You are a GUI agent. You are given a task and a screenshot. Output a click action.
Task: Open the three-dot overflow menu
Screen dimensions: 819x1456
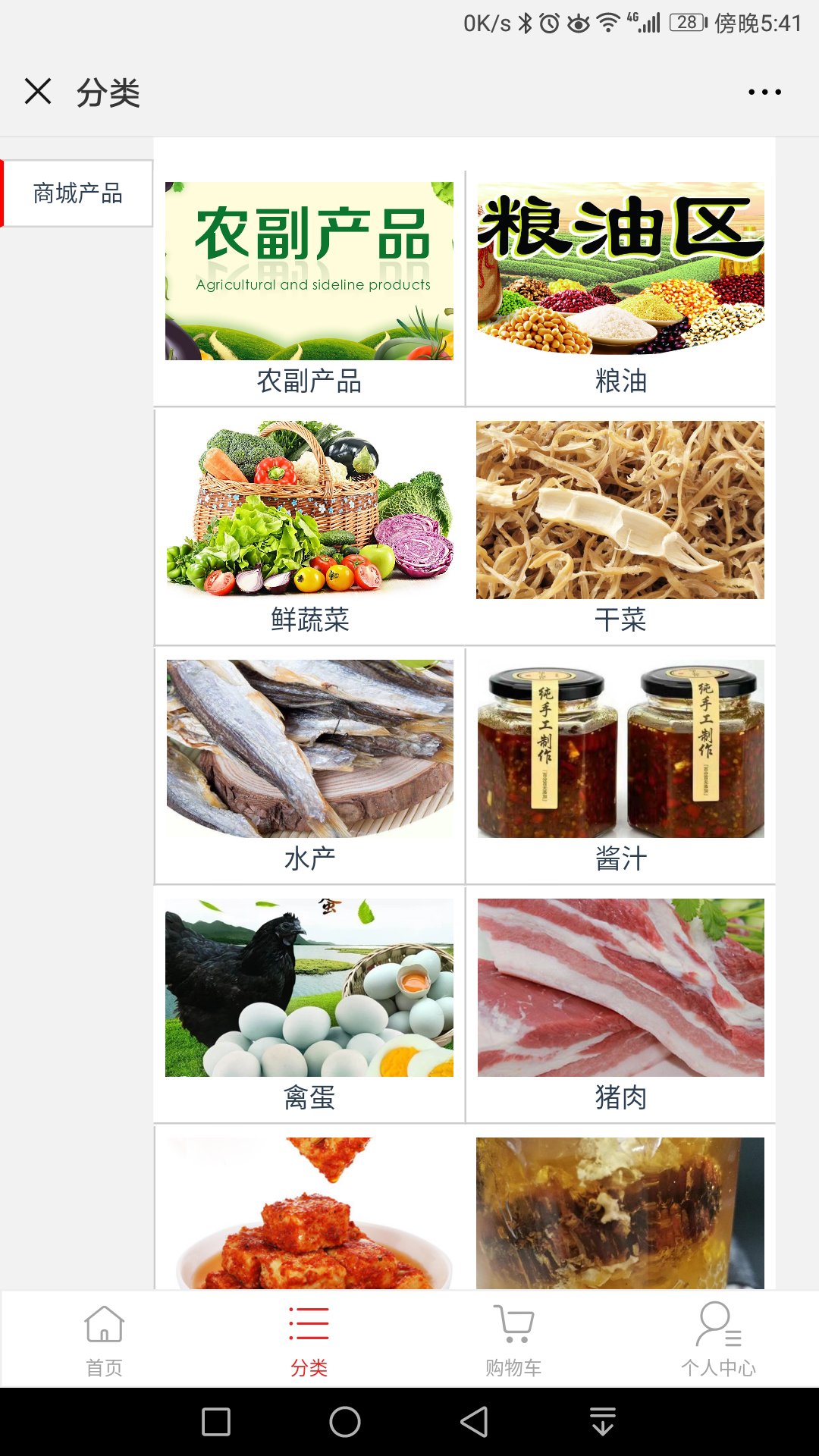(x=764, y=92)
